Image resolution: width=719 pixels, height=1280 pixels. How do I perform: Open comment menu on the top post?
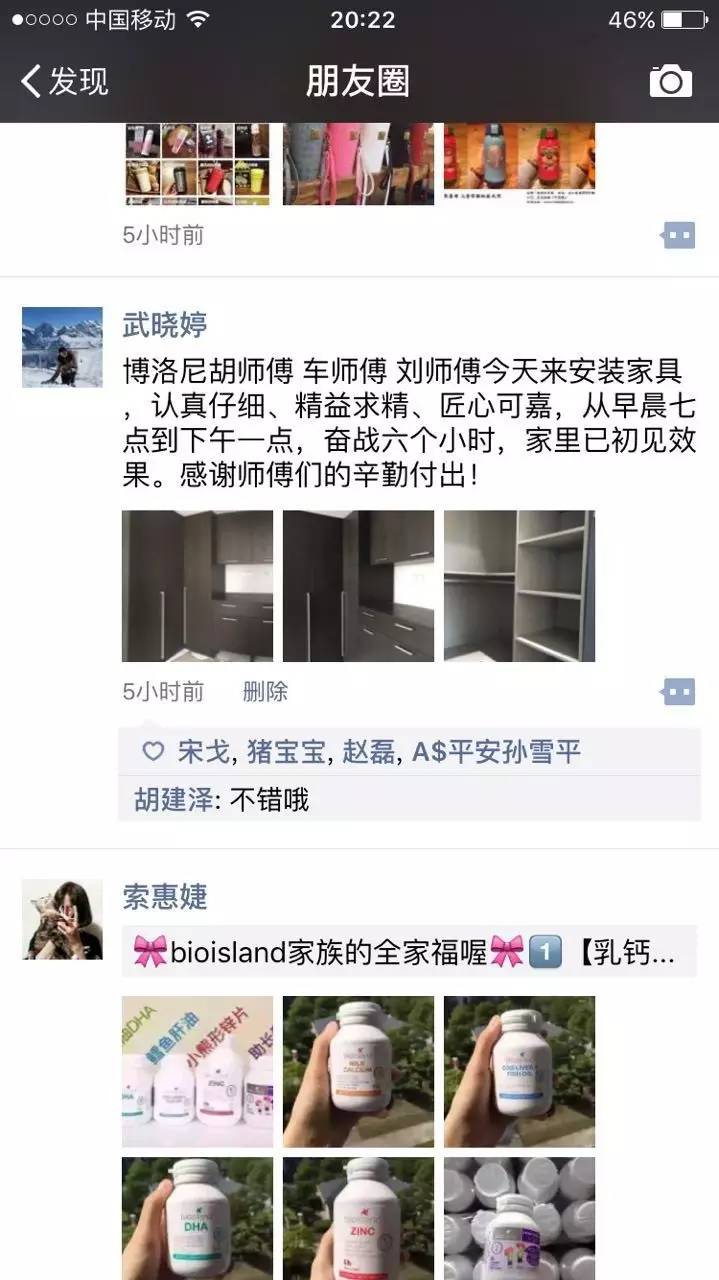coord(679,235)
